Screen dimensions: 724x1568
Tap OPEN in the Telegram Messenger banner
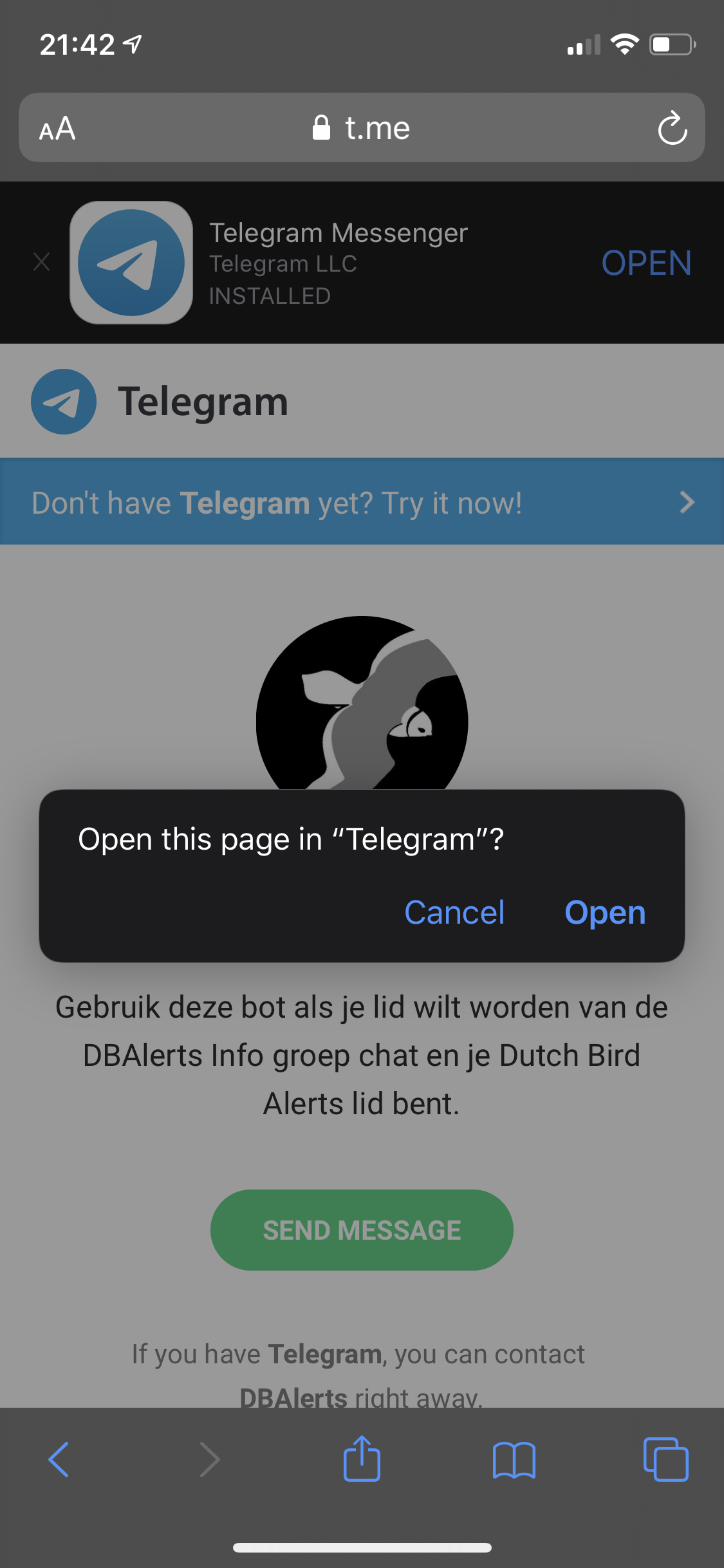coord(645,263)
